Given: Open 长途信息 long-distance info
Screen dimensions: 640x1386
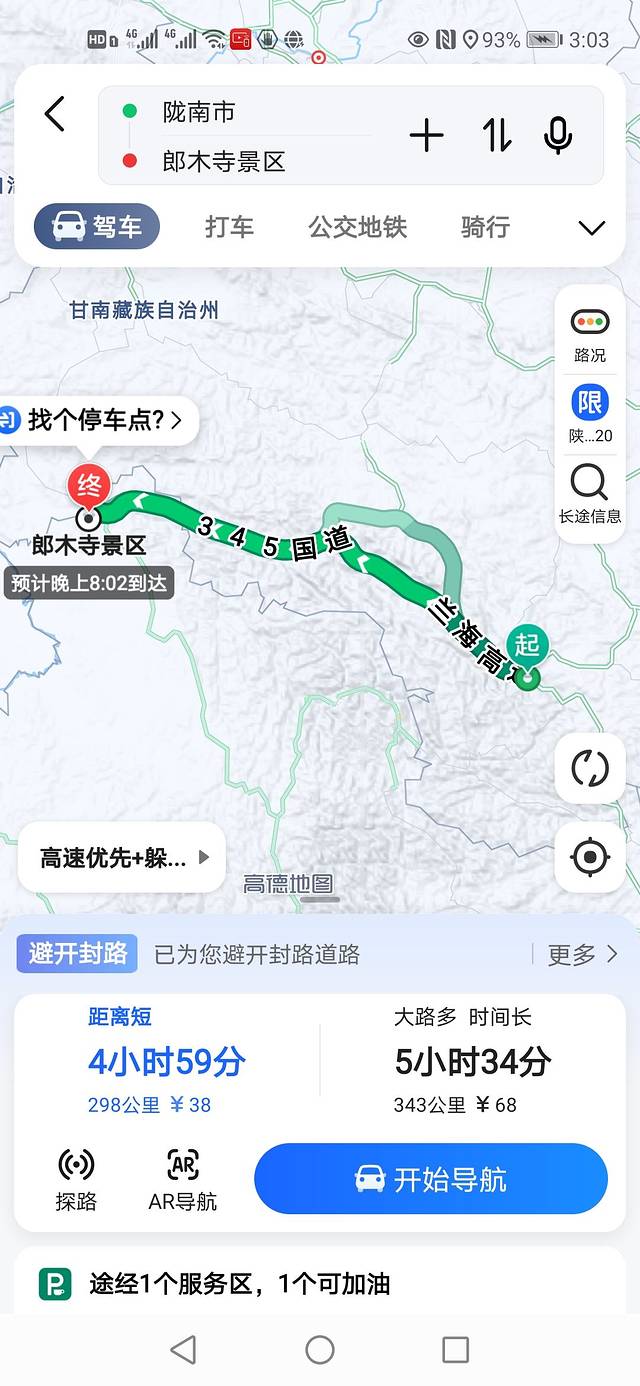Looking at the screenshot, I should point(590,494).
